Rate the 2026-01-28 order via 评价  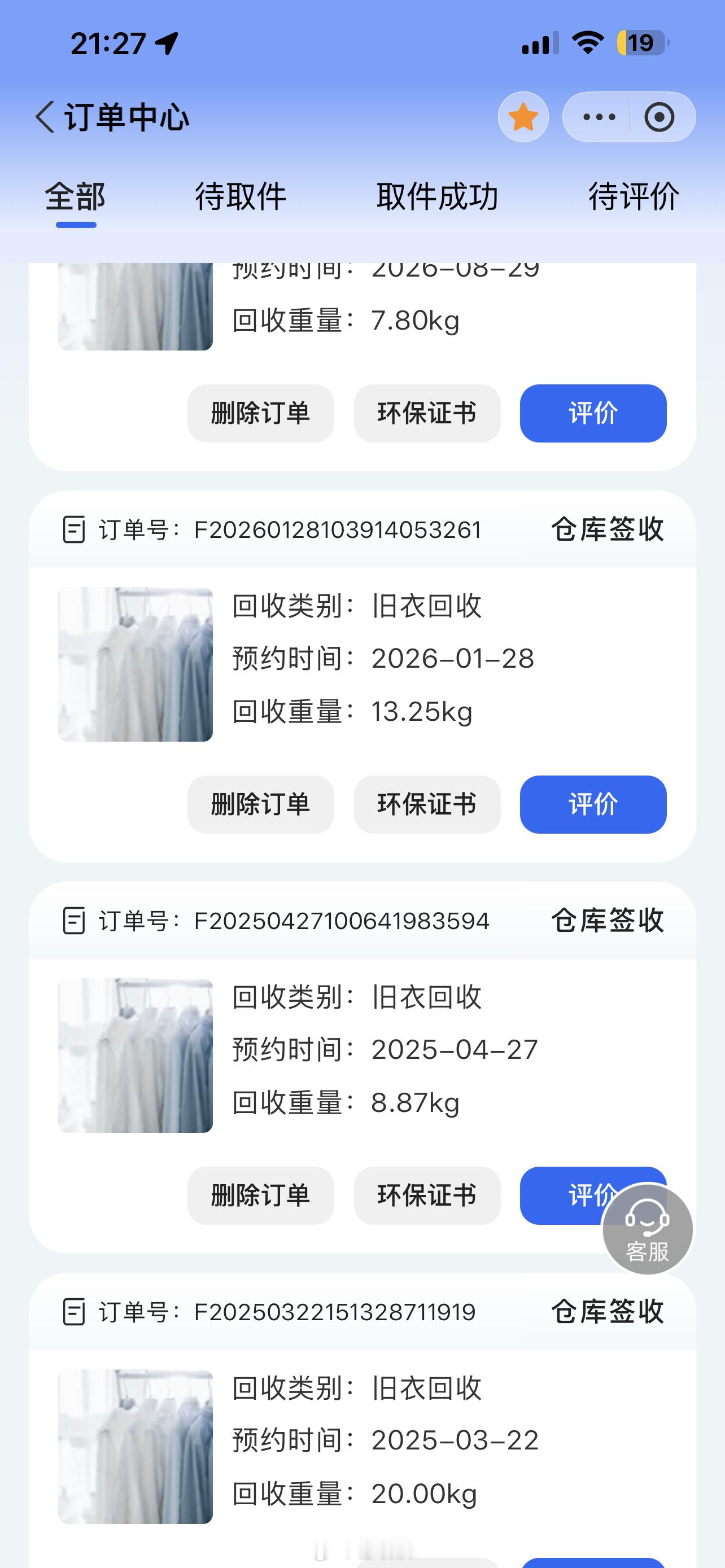(593, 804)
